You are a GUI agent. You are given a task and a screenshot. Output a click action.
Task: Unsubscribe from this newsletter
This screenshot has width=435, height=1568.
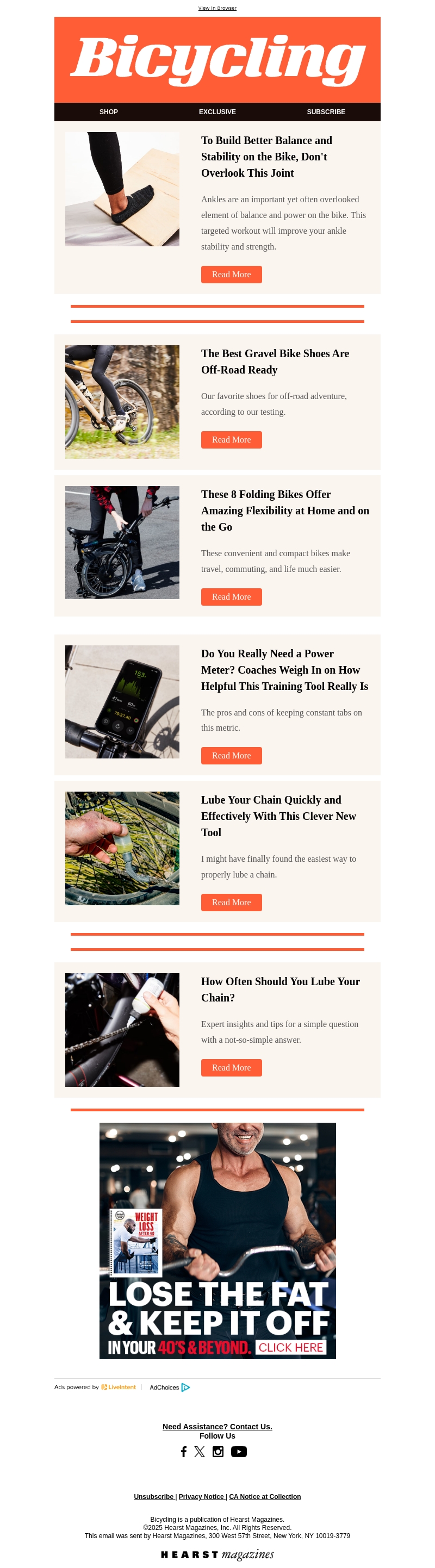coord(153,1496)
